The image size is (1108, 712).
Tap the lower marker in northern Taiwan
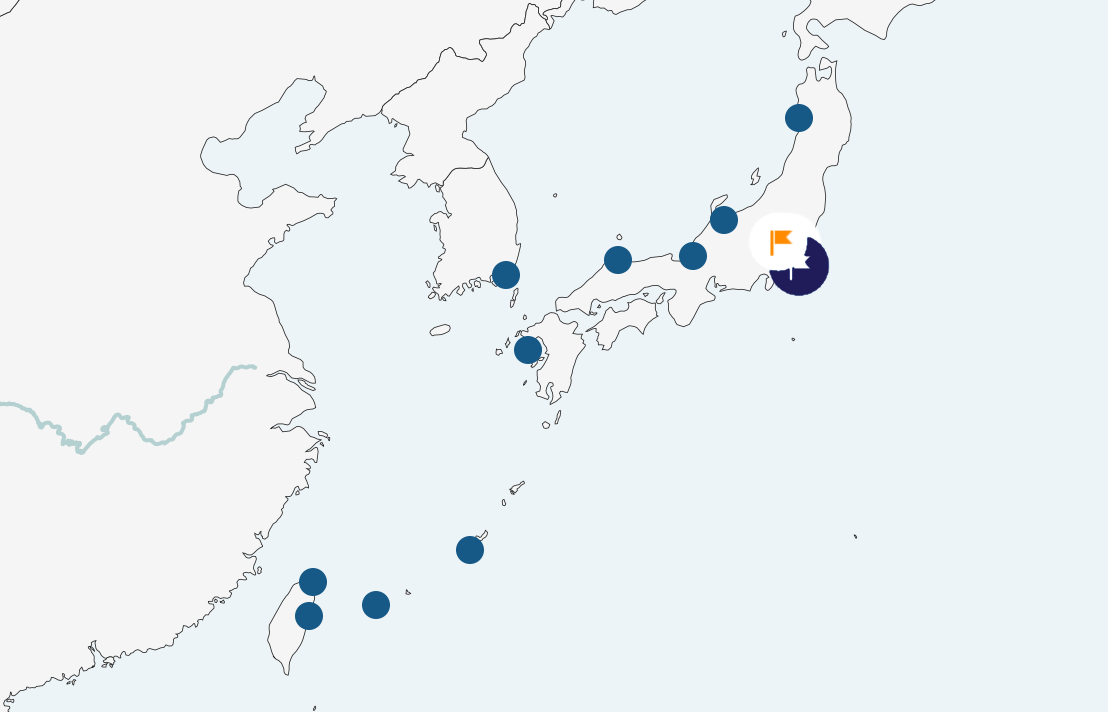click(309, 616)
